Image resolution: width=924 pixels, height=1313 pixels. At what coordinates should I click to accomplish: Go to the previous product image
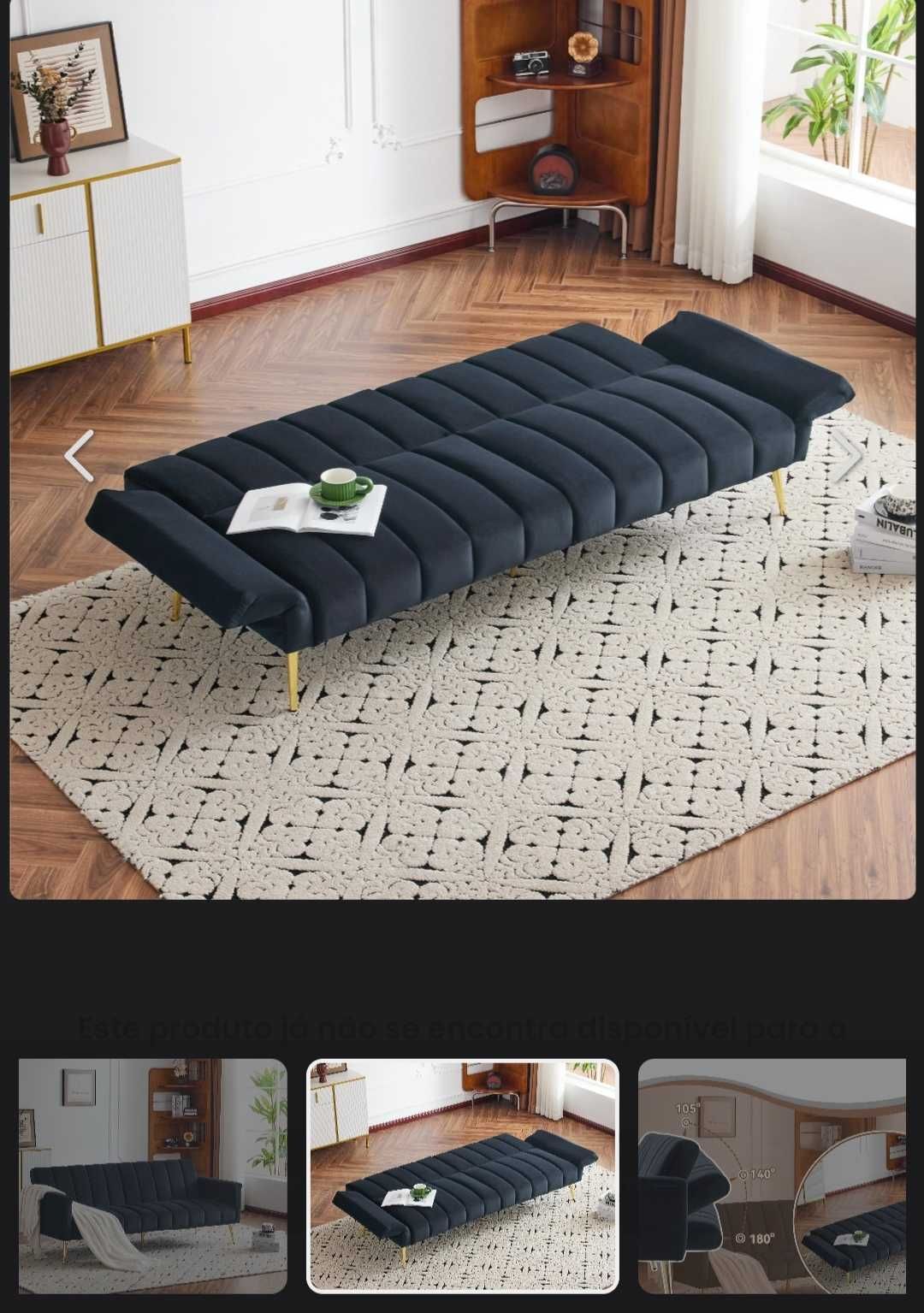80,456
